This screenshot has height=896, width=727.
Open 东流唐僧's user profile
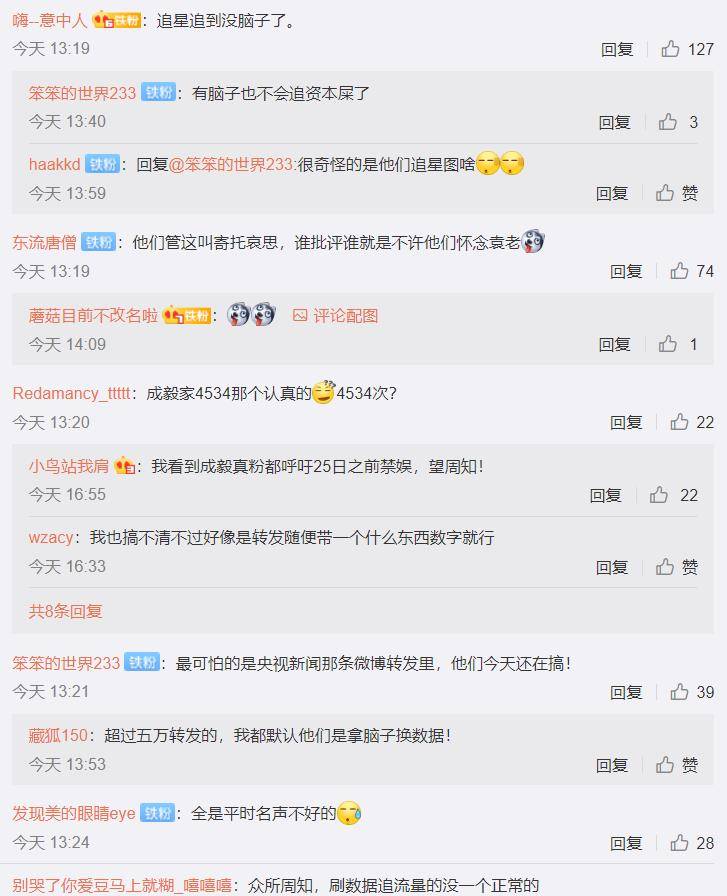point(44,242)
